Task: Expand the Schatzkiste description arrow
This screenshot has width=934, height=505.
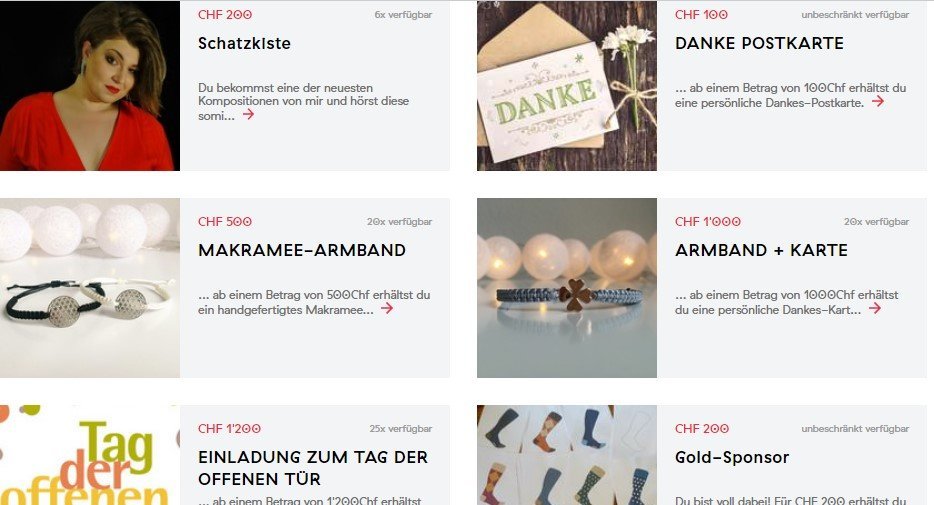Action: click(x=248, y=115)
